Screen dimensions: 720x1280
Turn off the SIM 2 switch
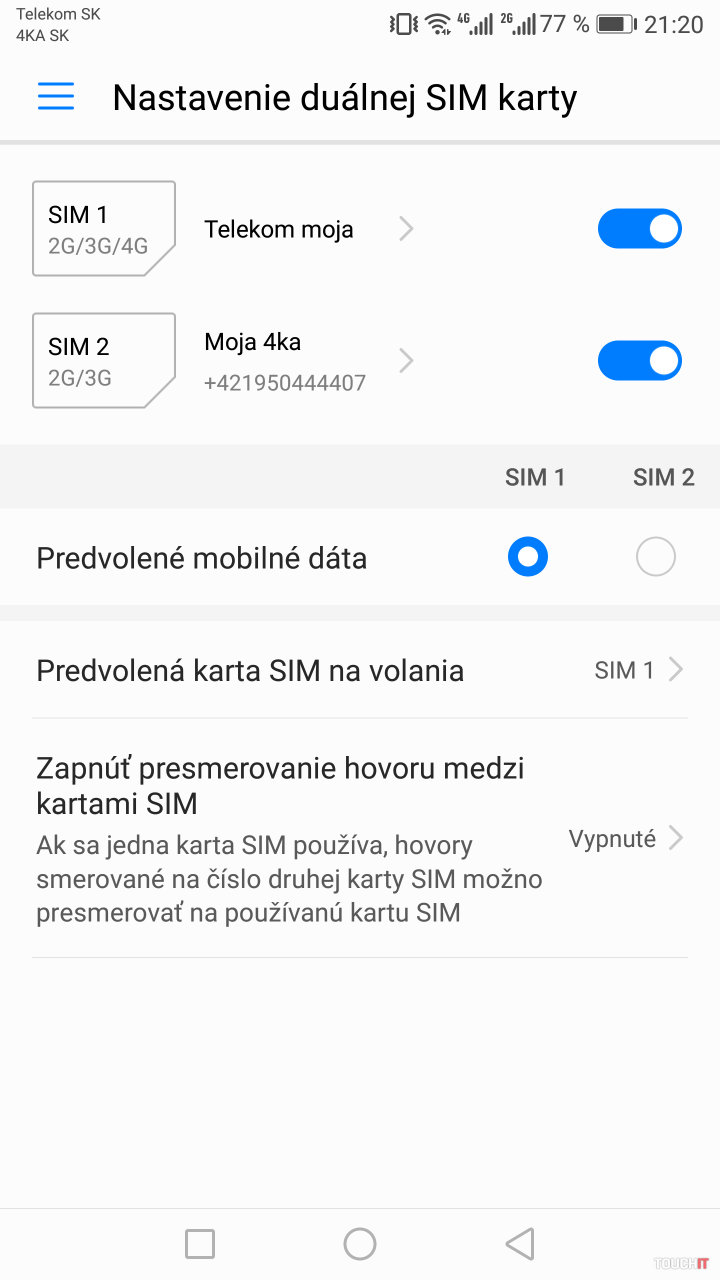pyautogui.click(x=639, y=361)
